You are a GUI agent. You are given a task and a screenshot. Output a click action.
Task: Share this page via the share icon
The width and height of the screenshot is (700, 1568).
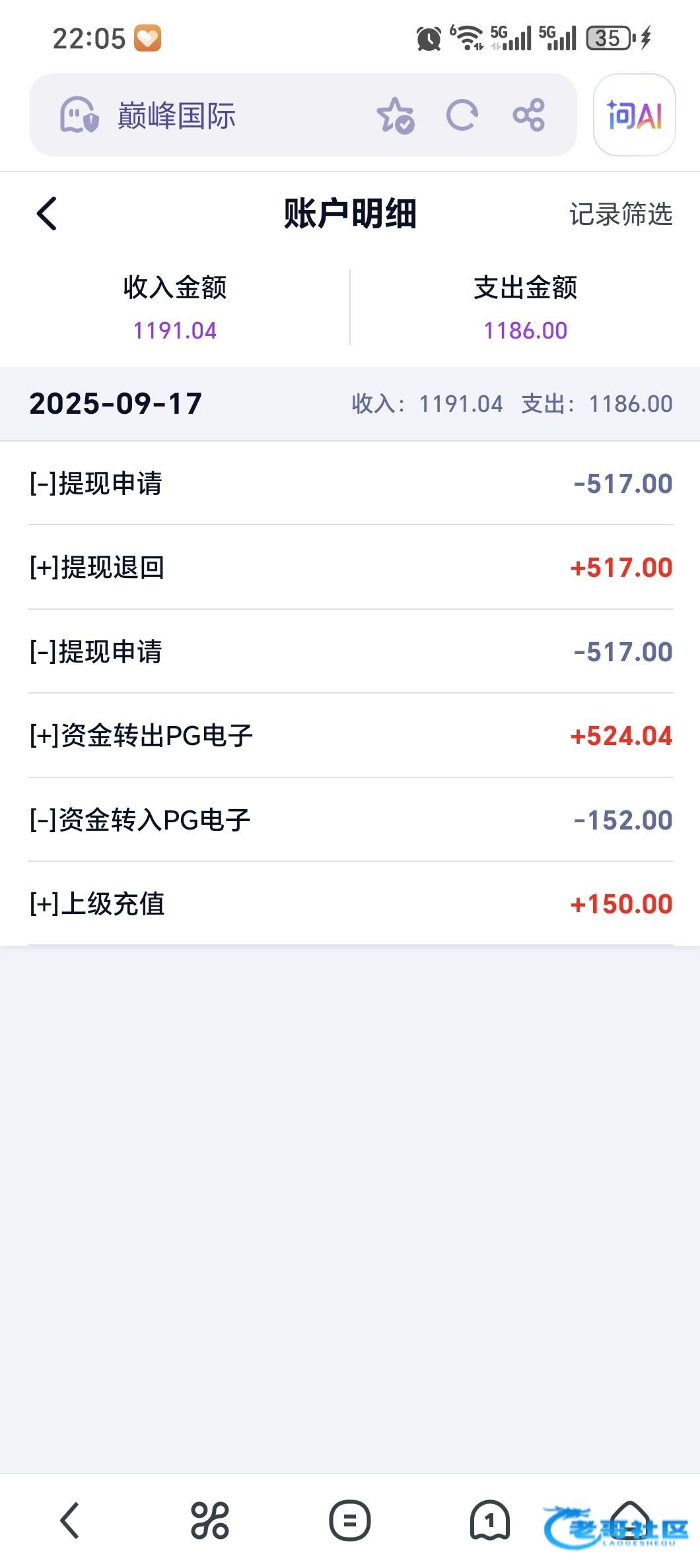pyautogui.click(x=529, y=115)
